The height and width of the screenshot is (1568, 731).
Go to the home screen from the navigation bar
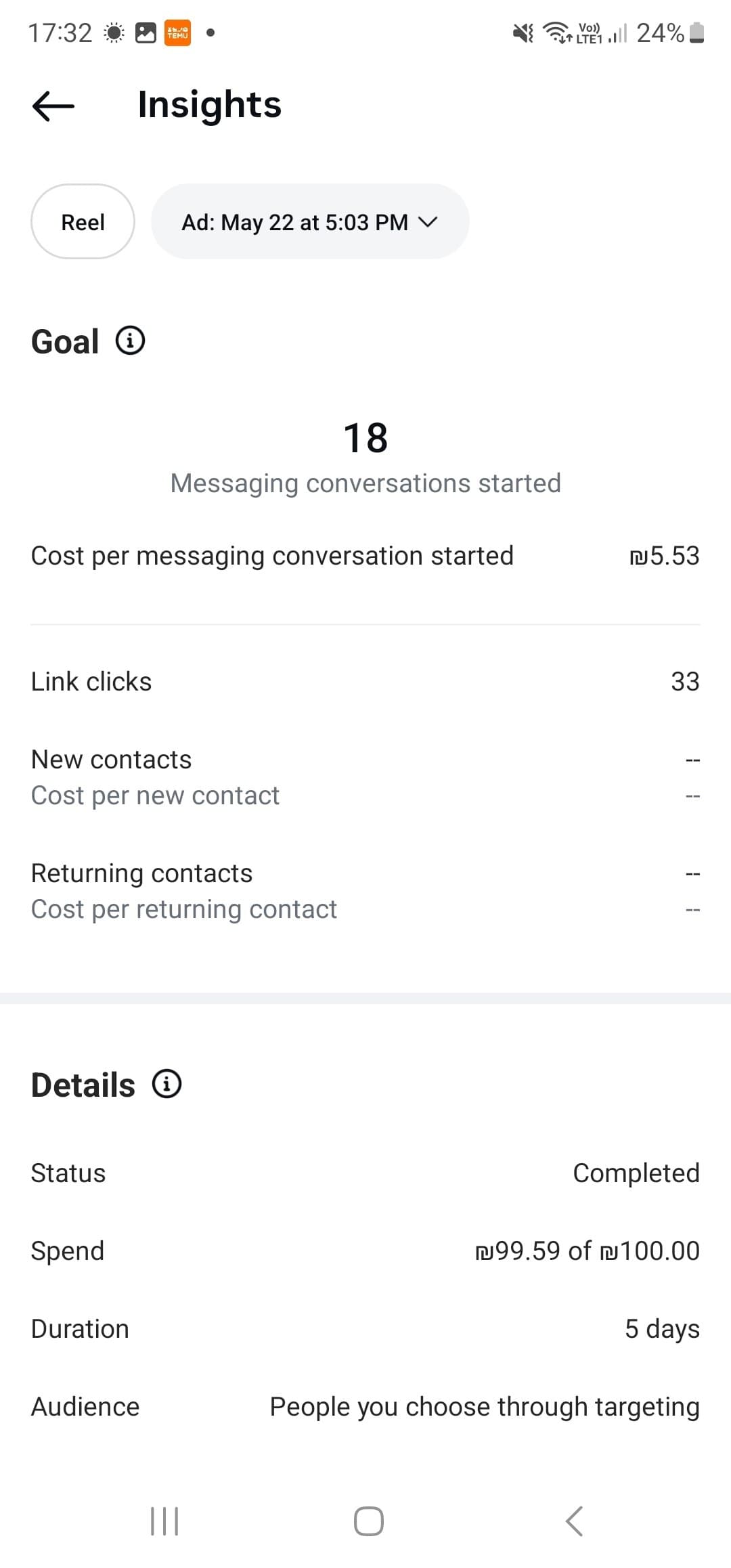click(x=369, y=1521)
